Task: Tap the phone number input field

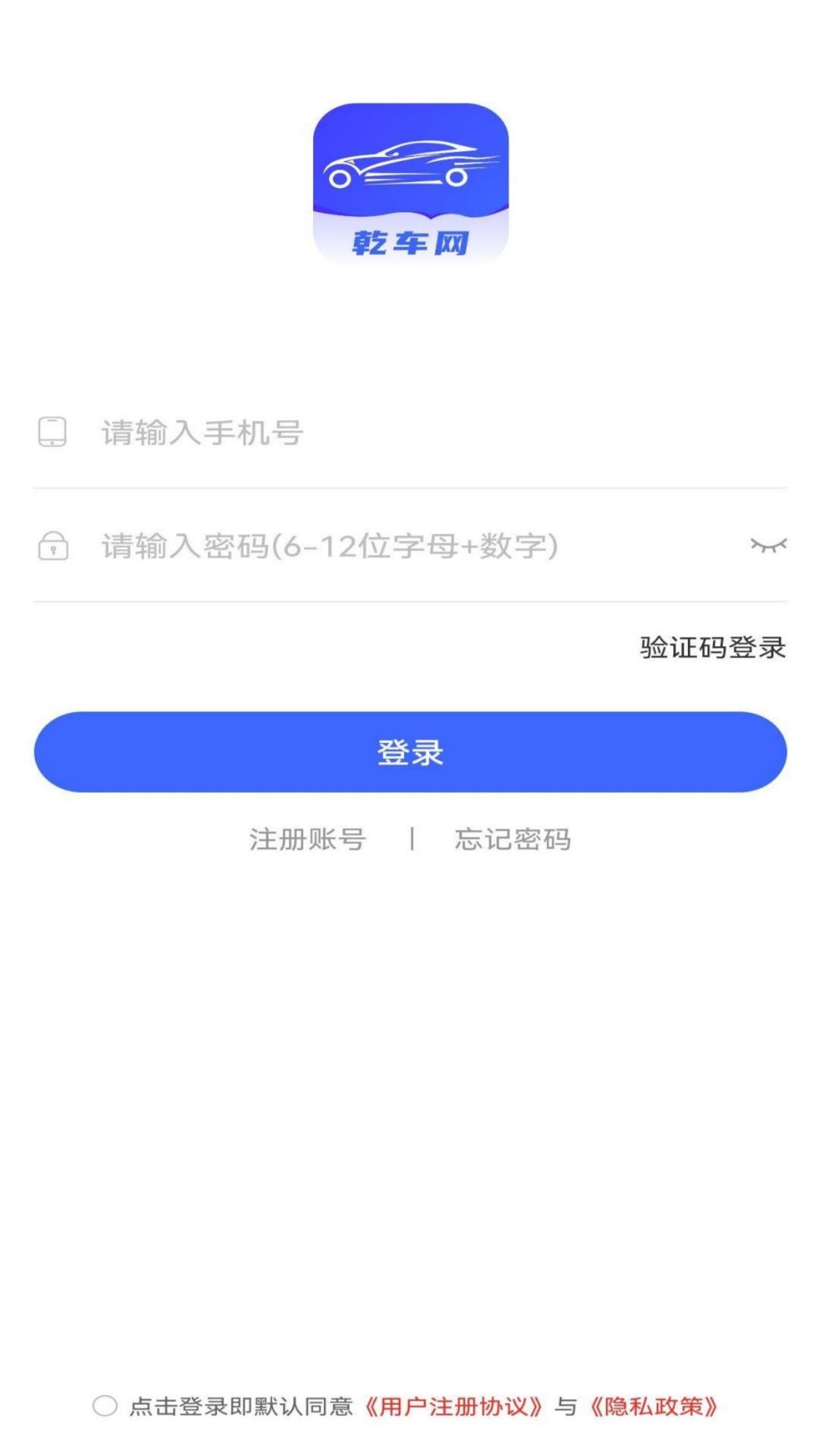Action: coord(409,433)
